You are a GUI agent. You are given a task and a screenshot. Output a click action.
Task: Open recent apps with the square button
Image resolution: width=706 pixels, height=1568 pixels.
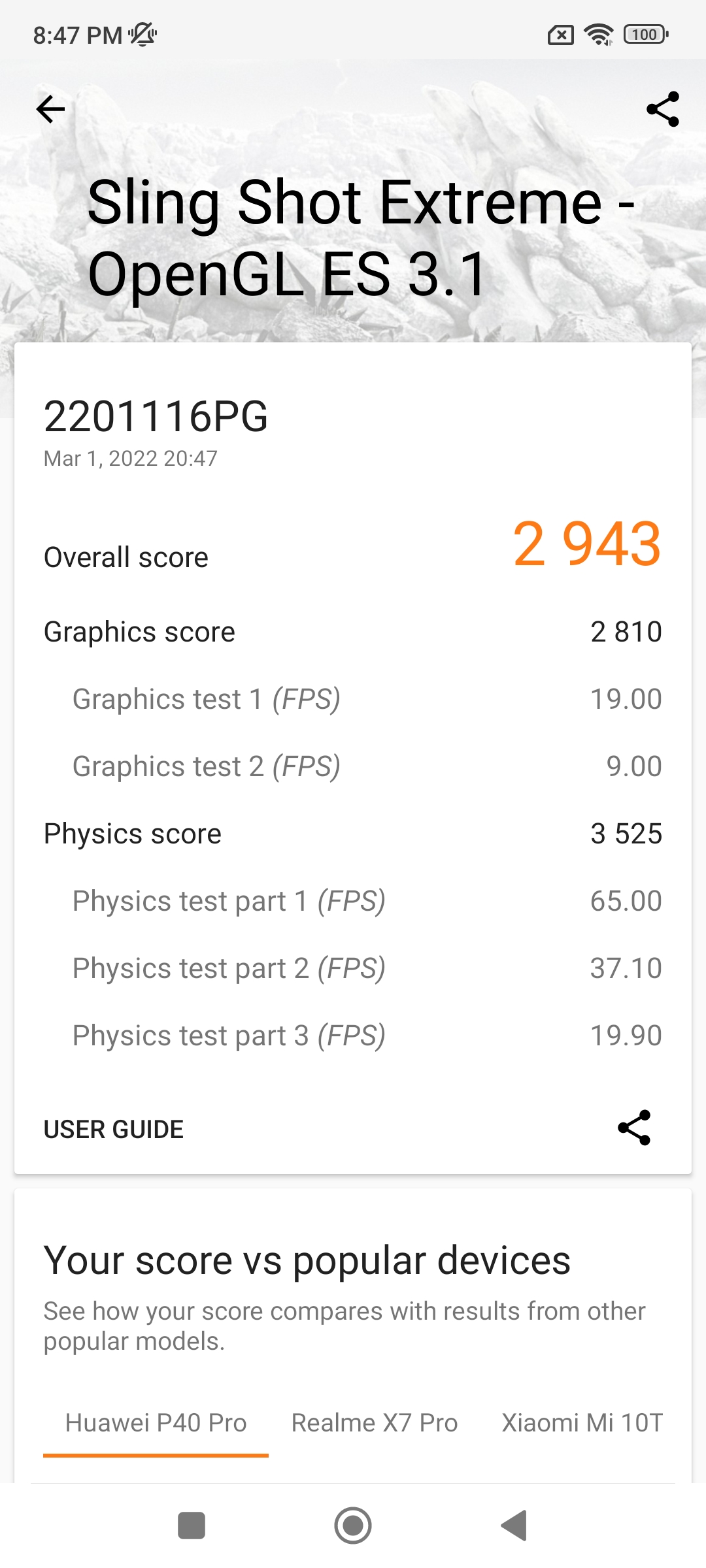pos(192,1526)
